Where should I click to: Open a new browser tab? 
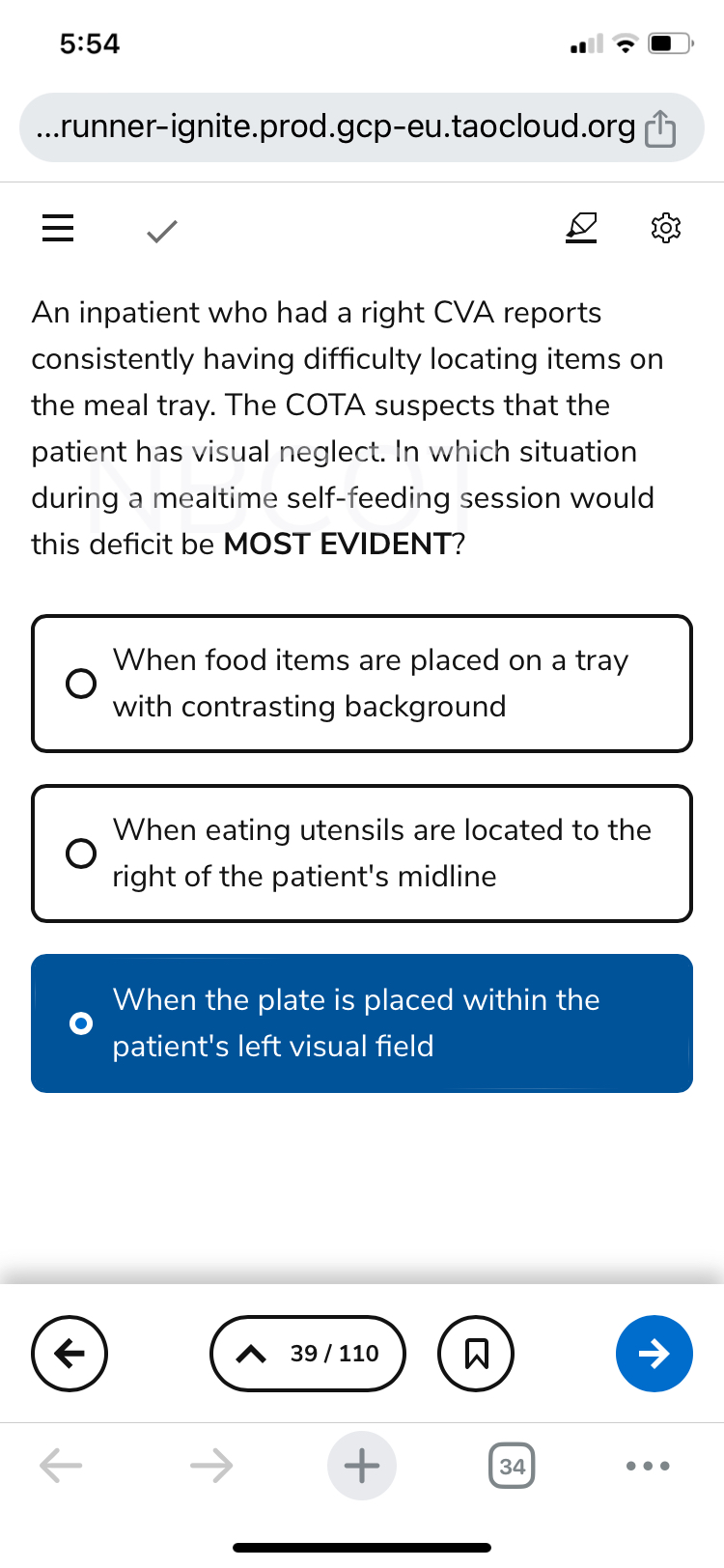362,1466
